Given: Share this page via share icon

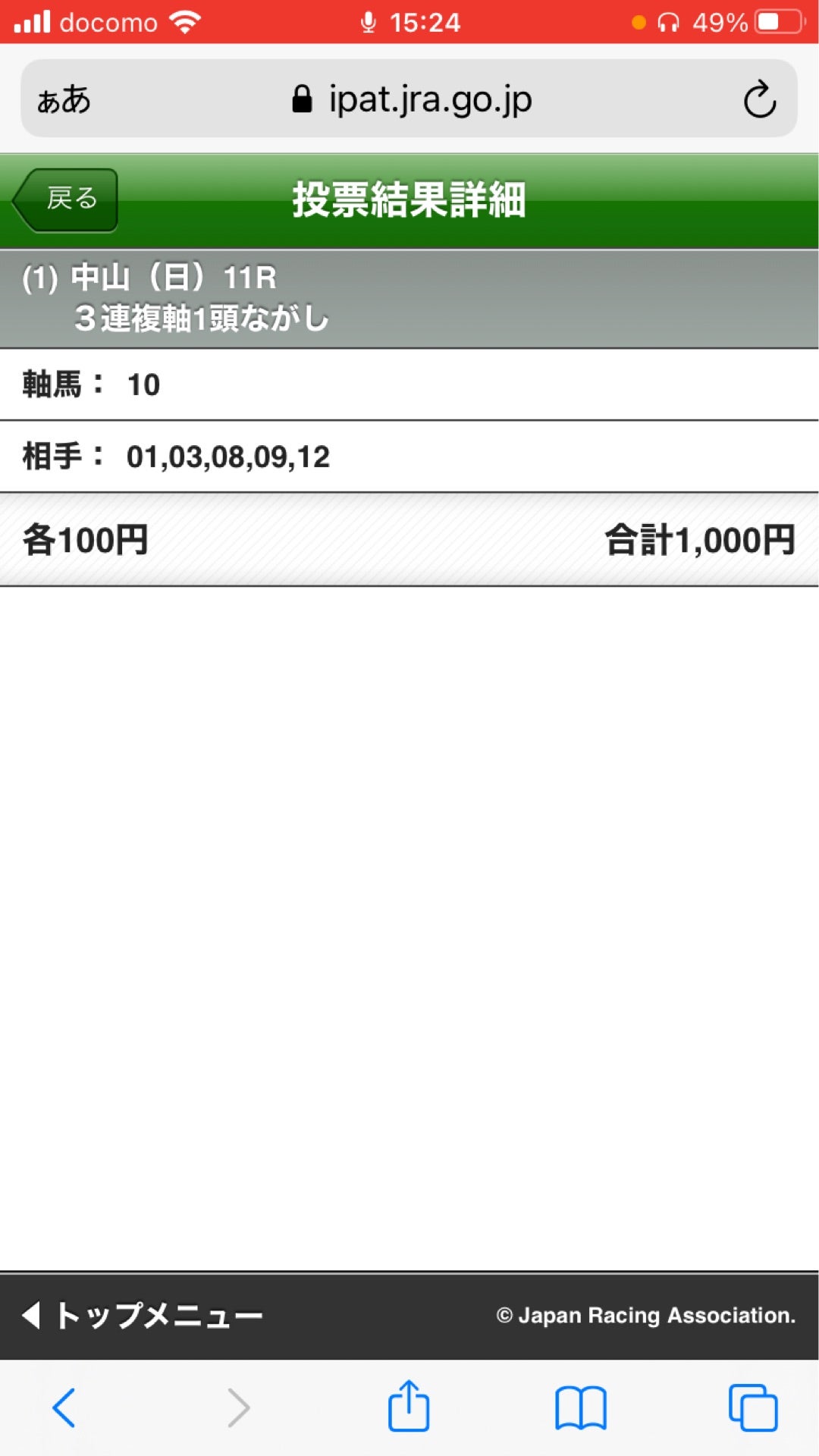Looking at the screenshot, I should click(409, 1407).
